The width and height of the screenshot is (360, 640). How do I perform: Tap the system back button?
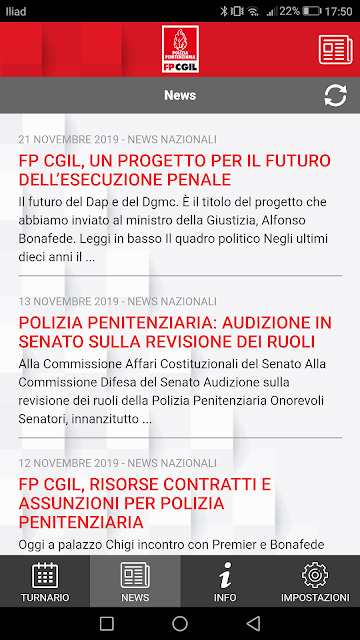pos(253,623)
